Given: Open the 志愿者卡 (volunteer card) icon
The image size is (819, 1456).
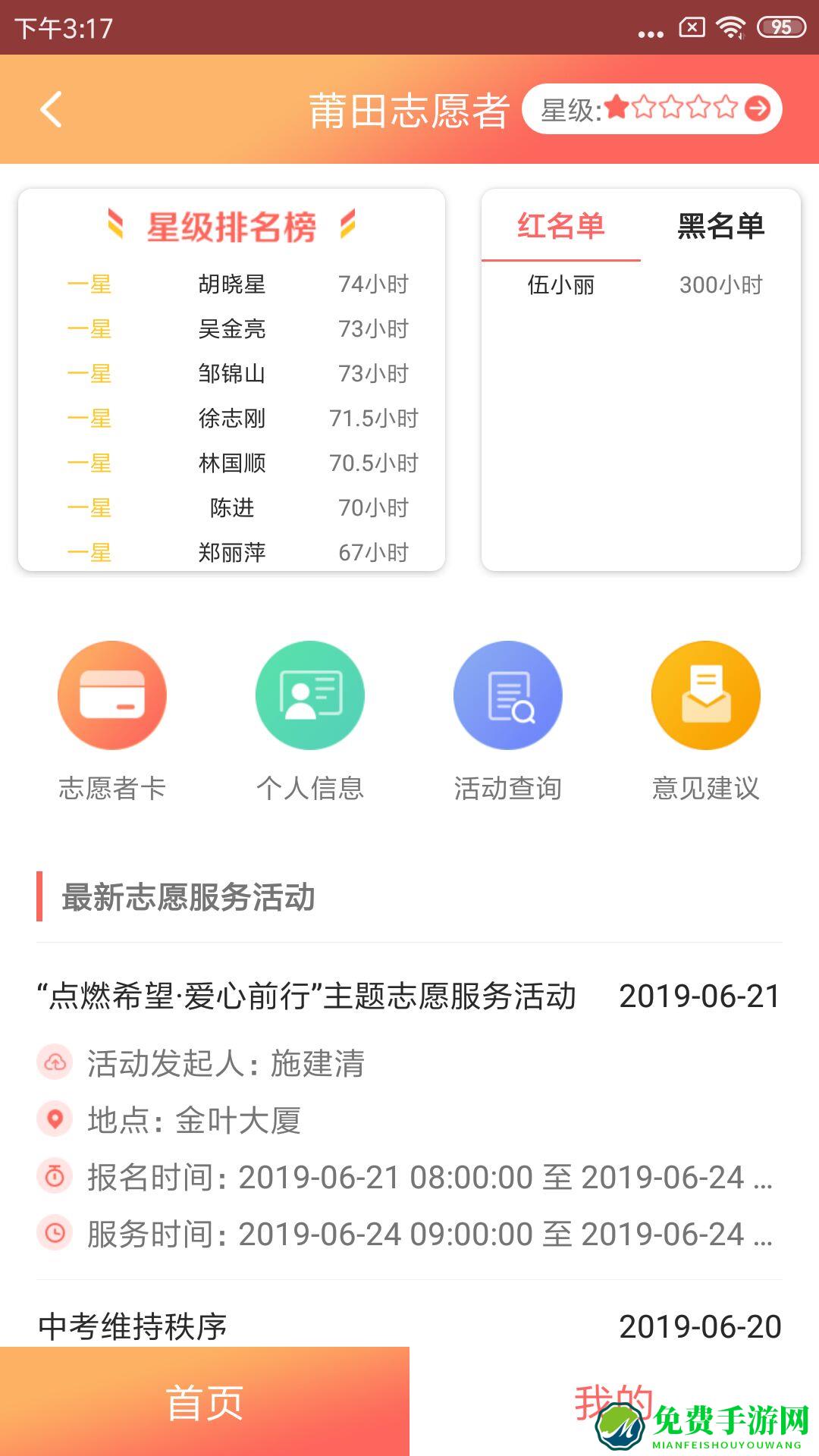Looking at the screenshot, I should pyautogui.click(x=111, y=695).
